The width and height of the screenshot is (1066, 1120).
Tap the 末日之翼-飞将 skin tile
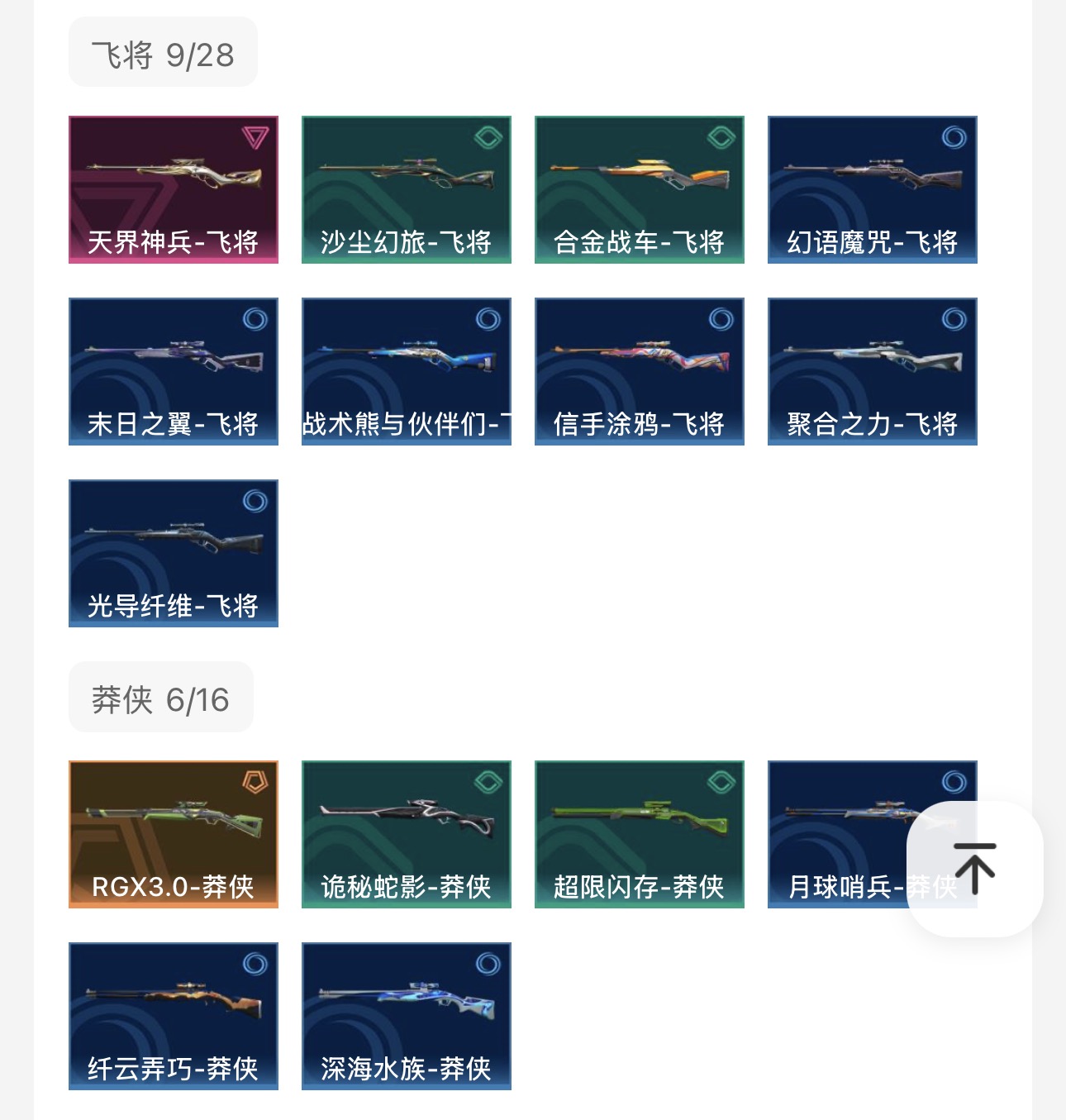click(174, 371)
